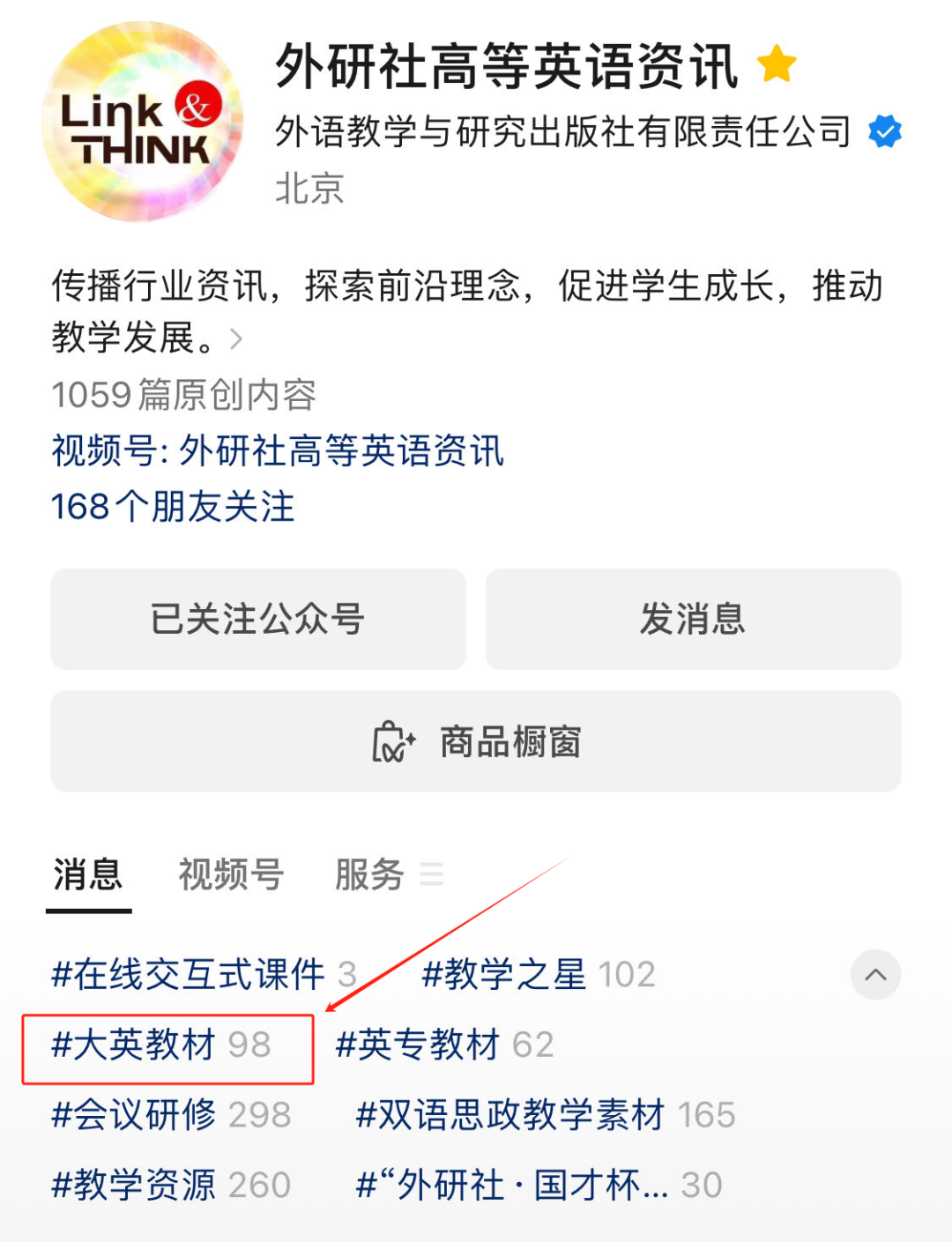Open the #英专教材 topic tag

(x=445, y=1045)
